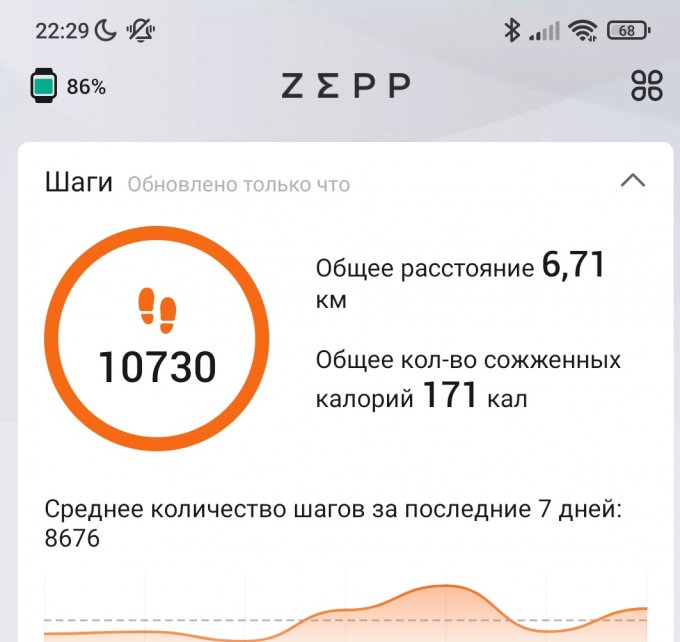The height and width of the screenshot is (642, 680).
Task: Open the four-circle menu icon
Action: pos(647,86)
